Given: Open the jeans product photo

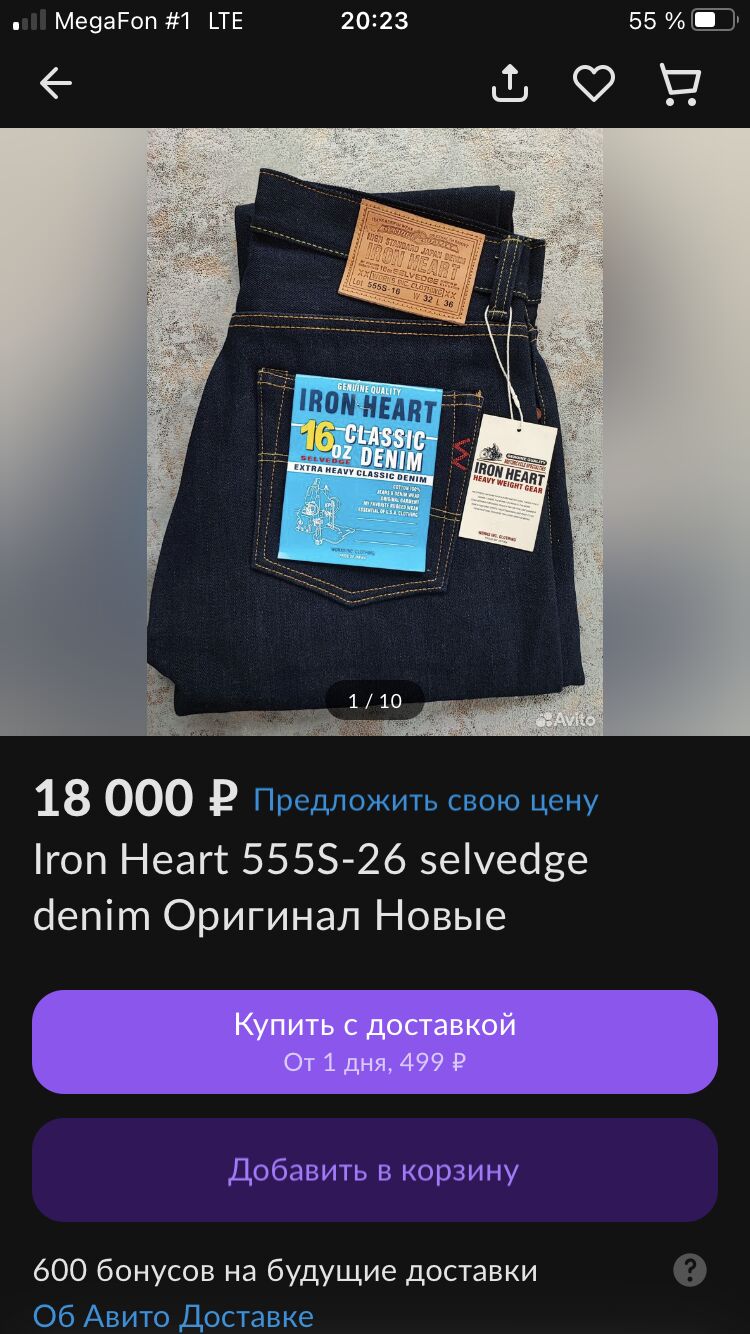Looking at the screenshot, I should coord(375,432).
